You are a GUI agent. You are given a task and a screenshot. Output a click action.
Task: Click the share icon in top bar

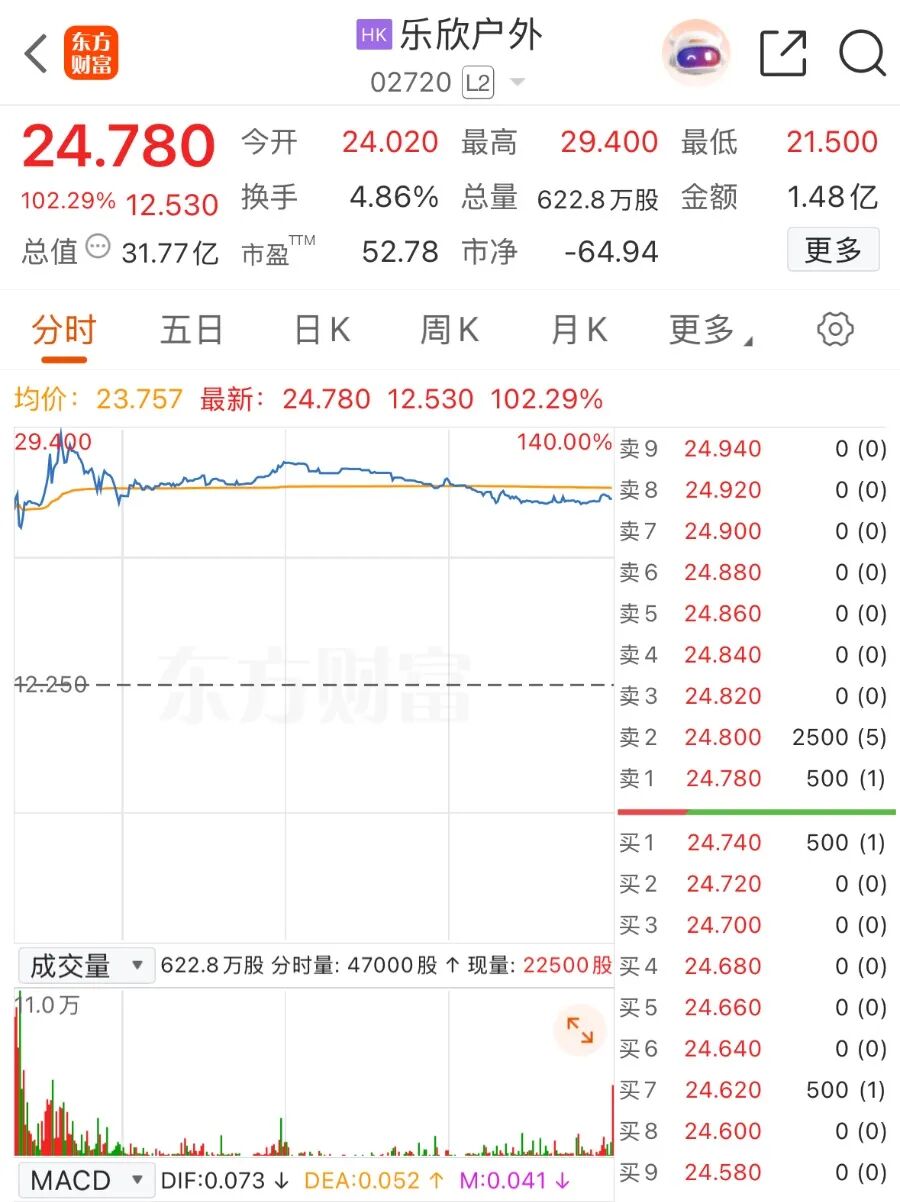pyautogui.click(x=784, y=55)
